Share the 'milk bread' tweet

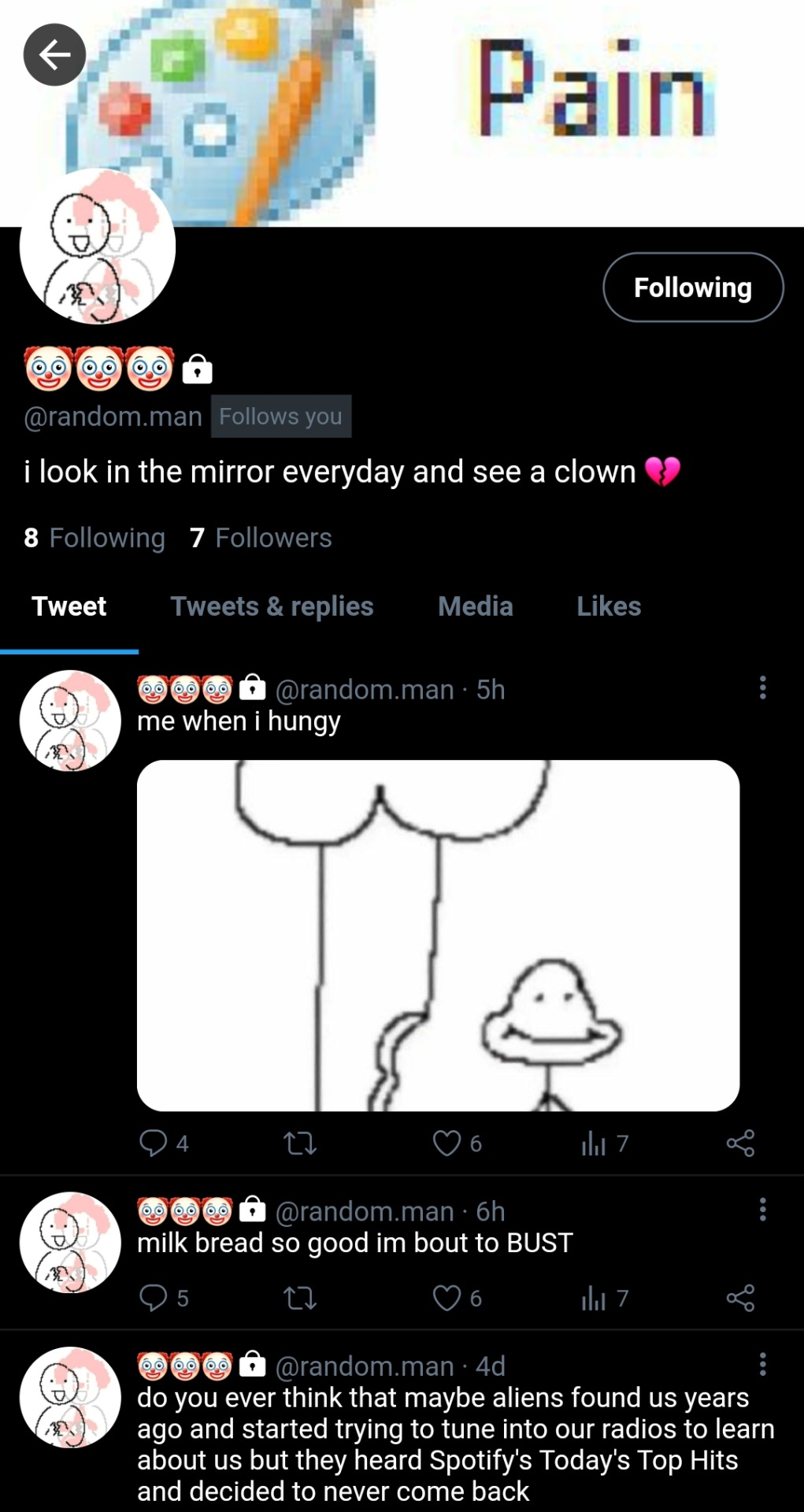(740, 1298)
